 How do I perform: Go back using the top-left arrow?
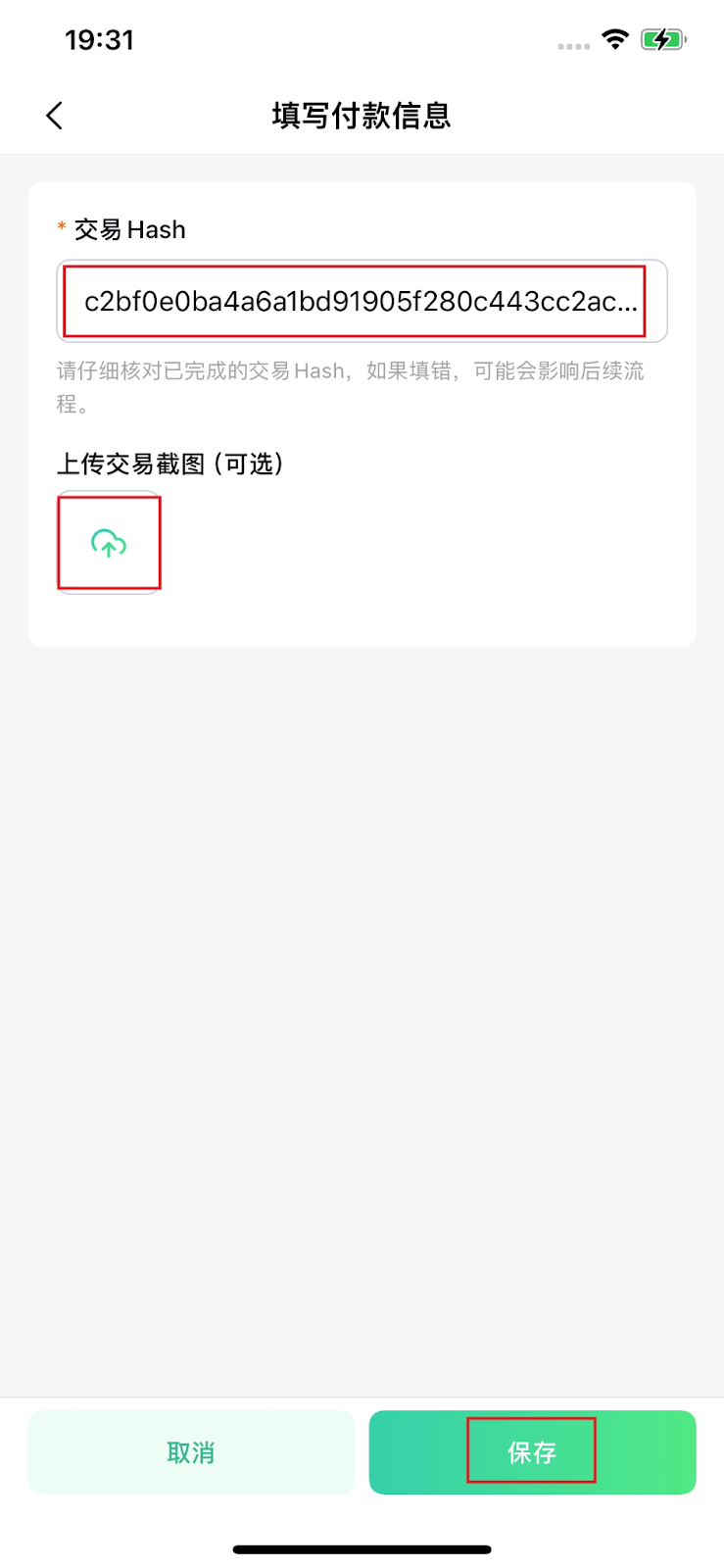[x=54, y=116]
